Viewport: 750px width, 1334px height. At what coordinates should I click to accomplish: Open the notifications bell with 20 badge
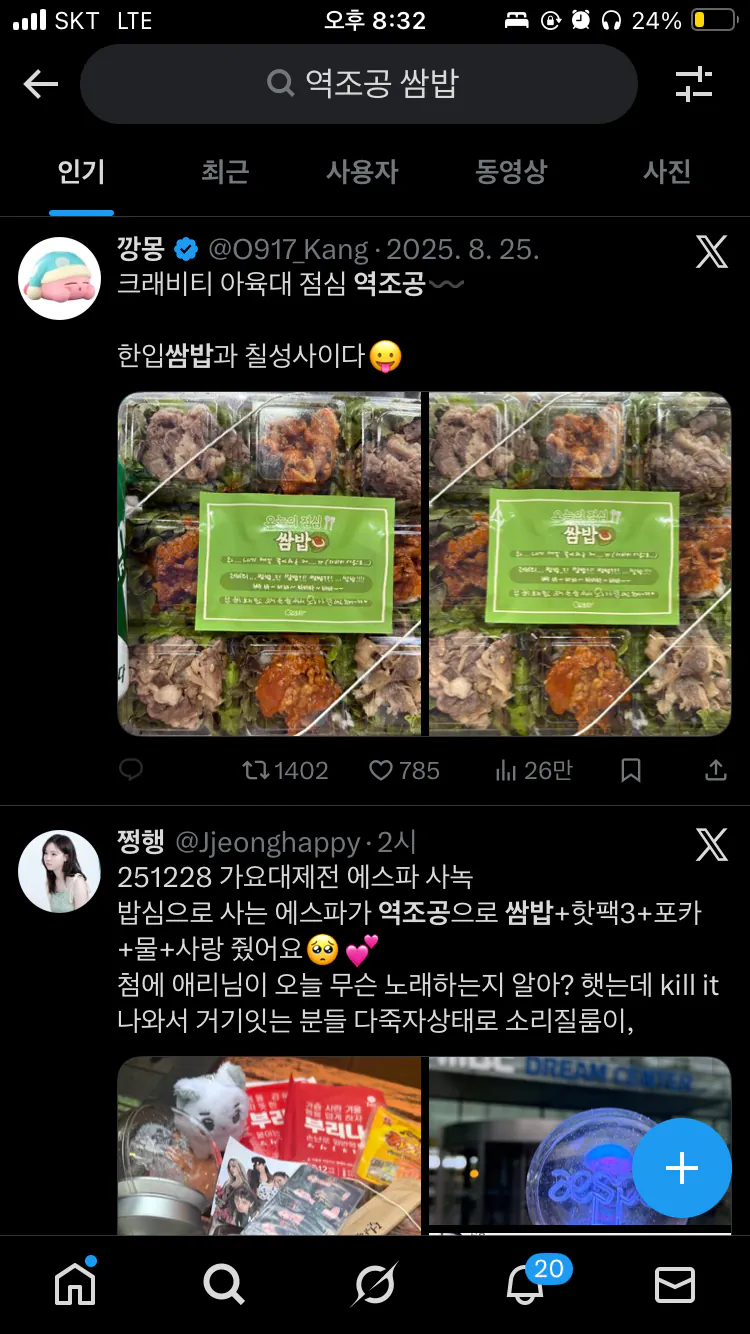tap(526, 1284)
